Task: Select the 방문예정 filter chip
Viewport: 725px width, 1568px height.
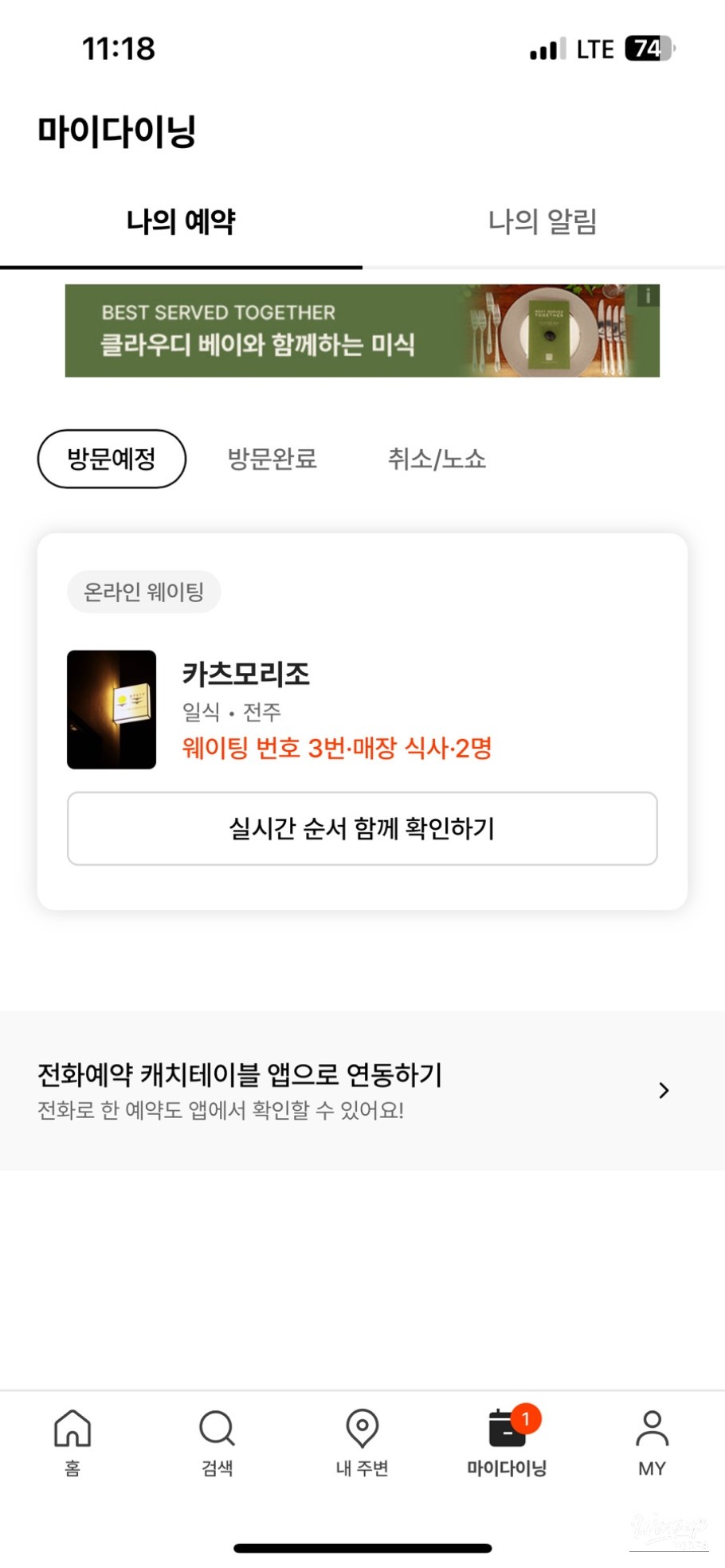Action: pyautogui.click(x=112, y=459)
